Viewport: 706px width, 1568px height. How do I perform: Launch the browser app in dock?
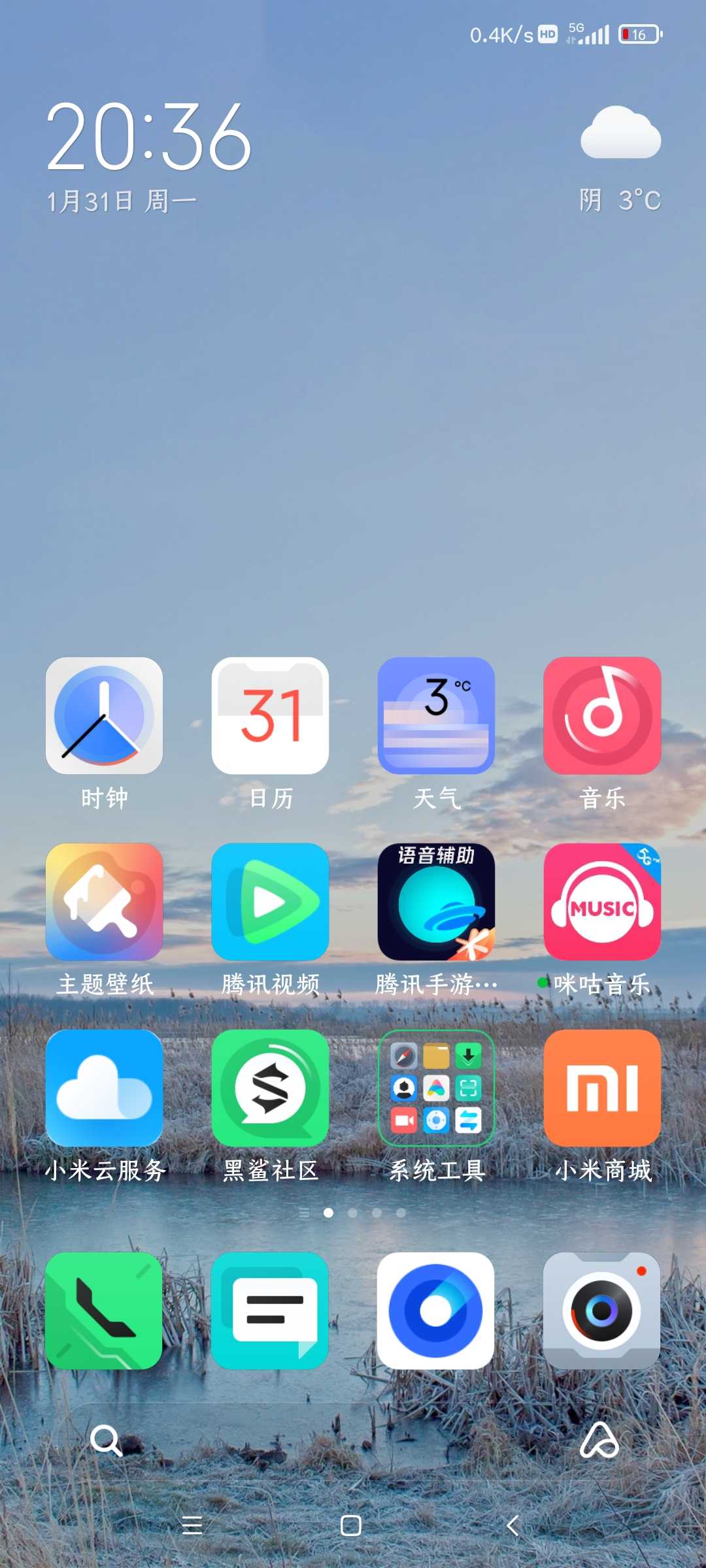pyautogui.click(x=436, y=1311)
